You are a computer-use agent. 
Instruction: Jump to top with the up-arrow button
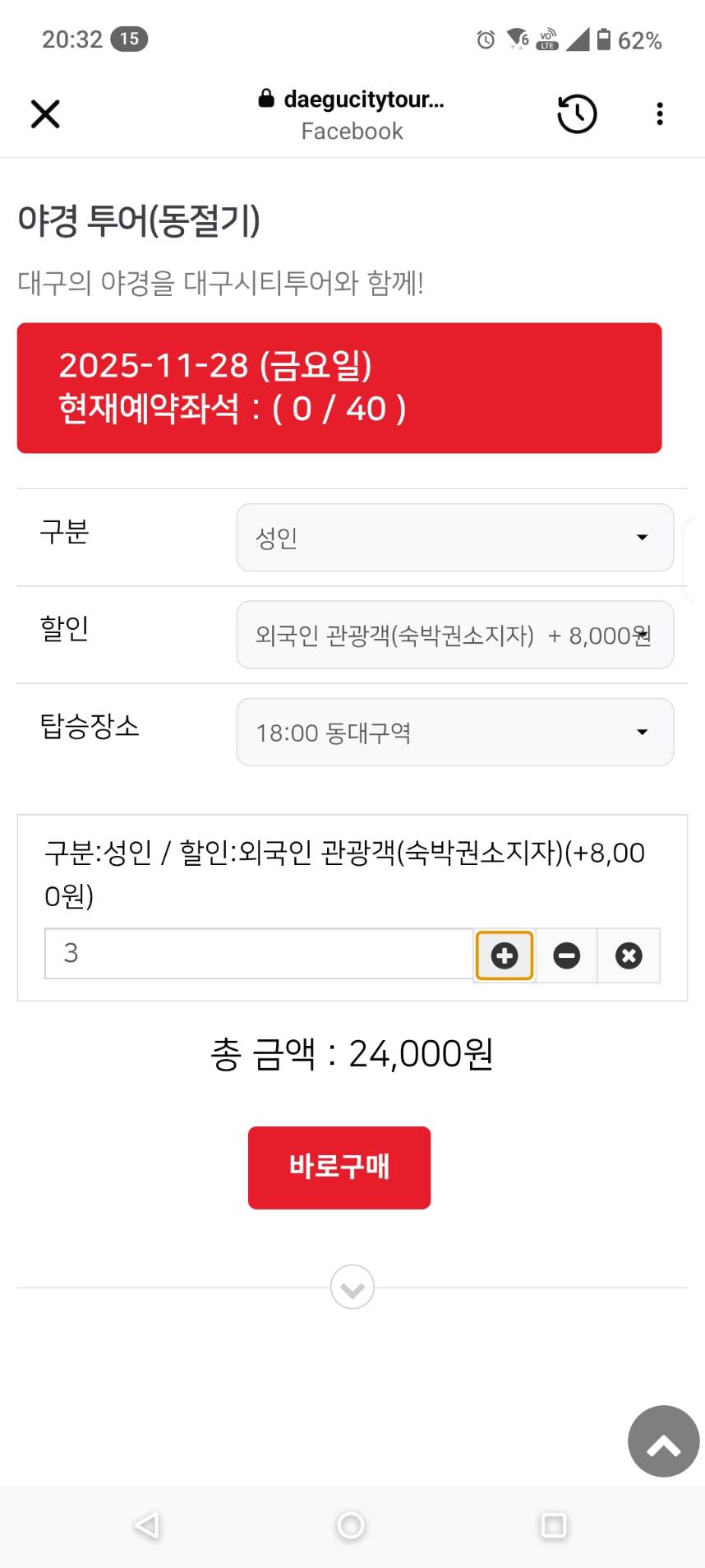click(x=663, y=1441)
